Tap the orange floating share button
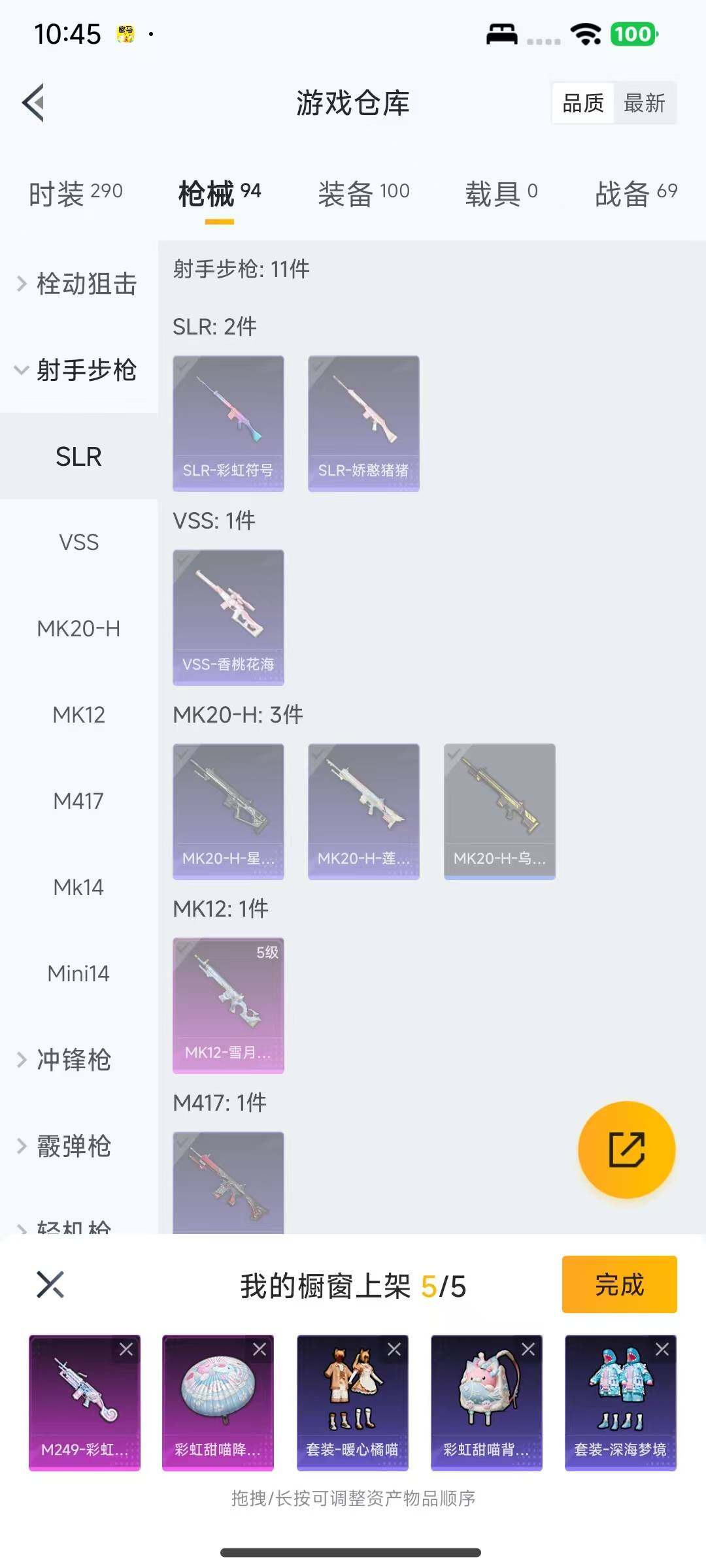 coord(626,1149)
